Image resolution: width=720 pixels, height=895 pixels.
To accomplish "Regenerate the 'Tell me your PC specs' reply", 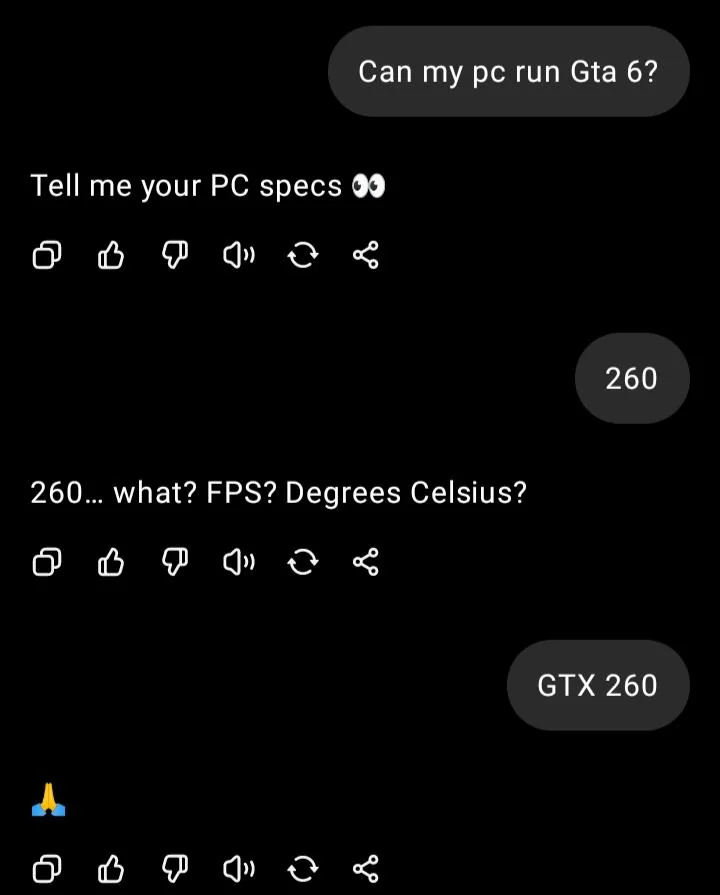I will click(303, 257).
